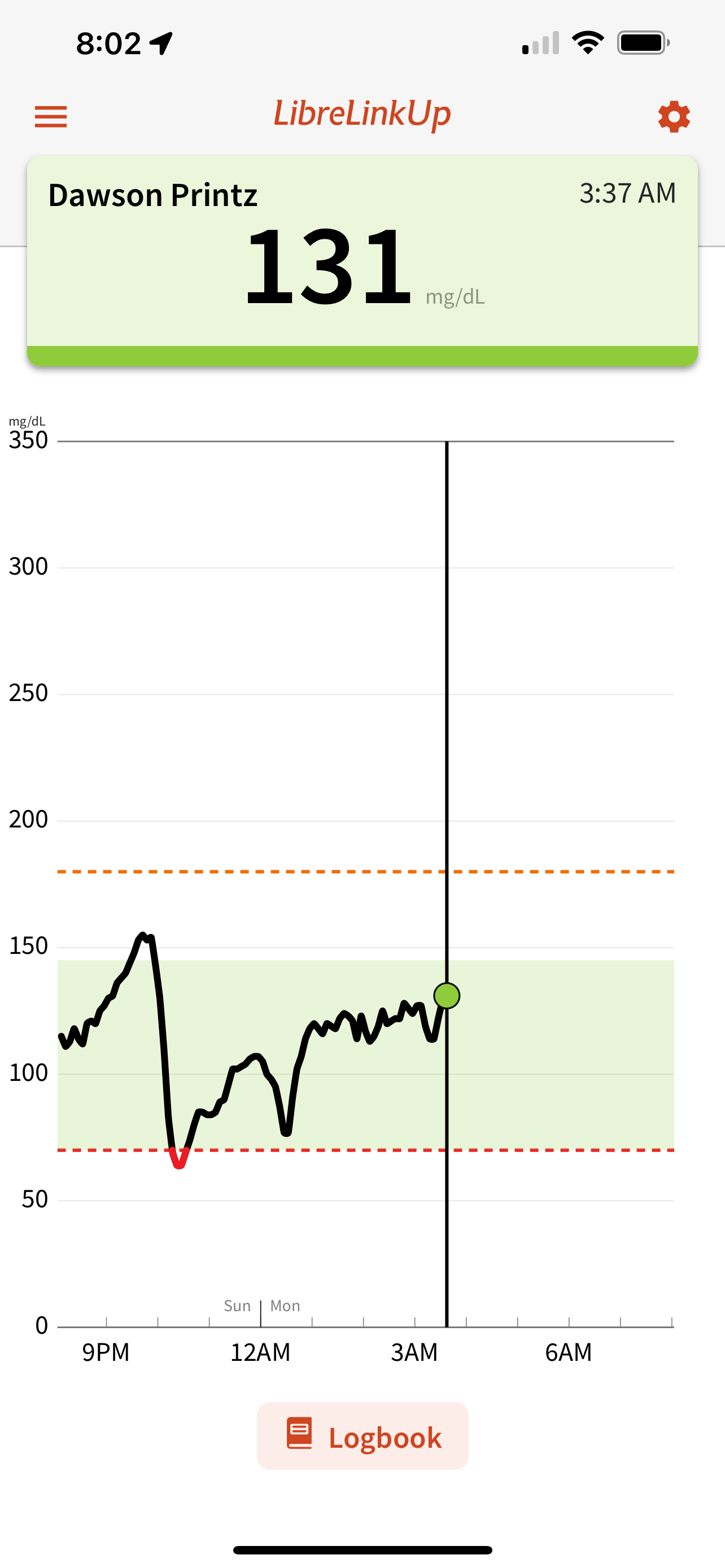Image resolution: width=725 pixels, height=1568 pixels.
Task: Open the Logbook
Action: (363, 1437)
